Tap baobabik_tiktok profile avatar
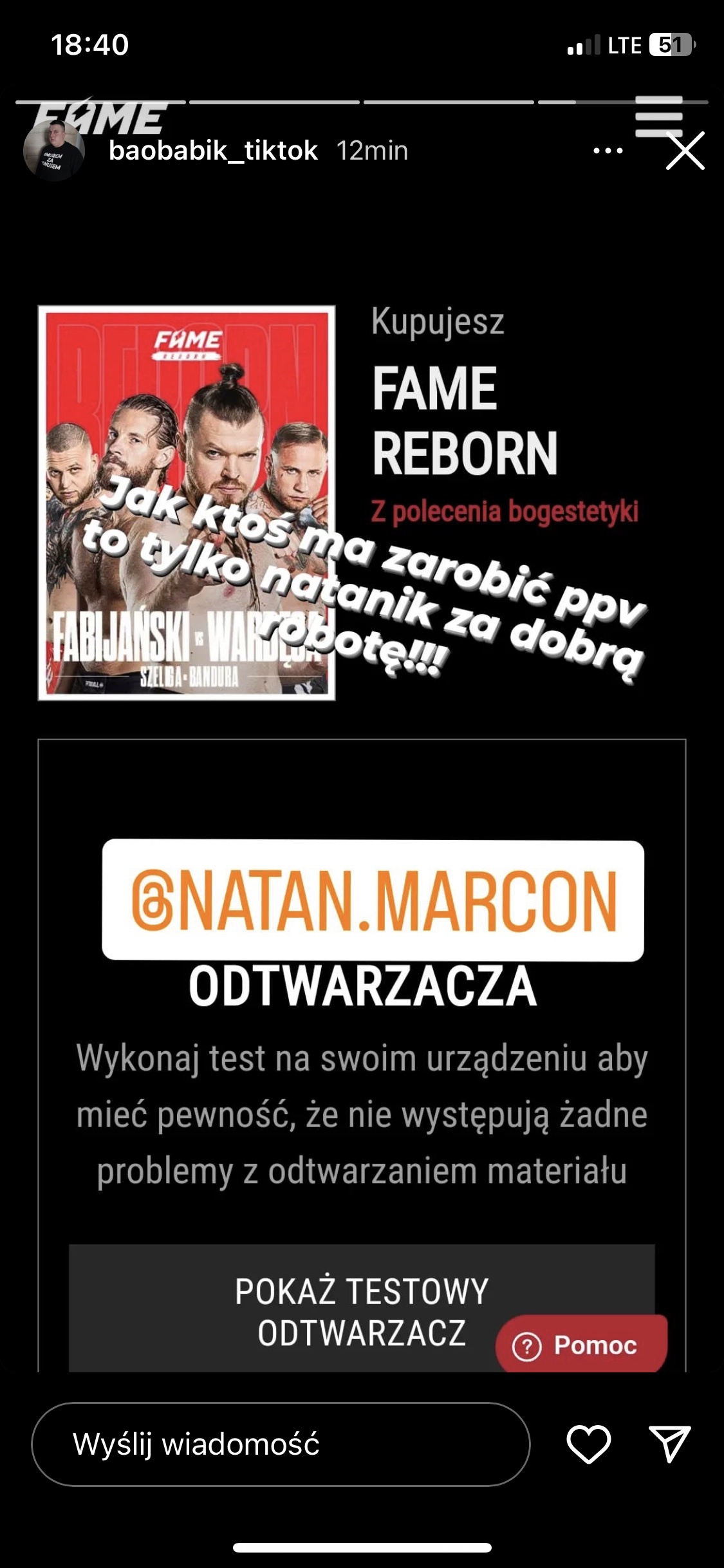This screenshot has width=724, height=1568. pyautogui.click(x=54, y=151)
